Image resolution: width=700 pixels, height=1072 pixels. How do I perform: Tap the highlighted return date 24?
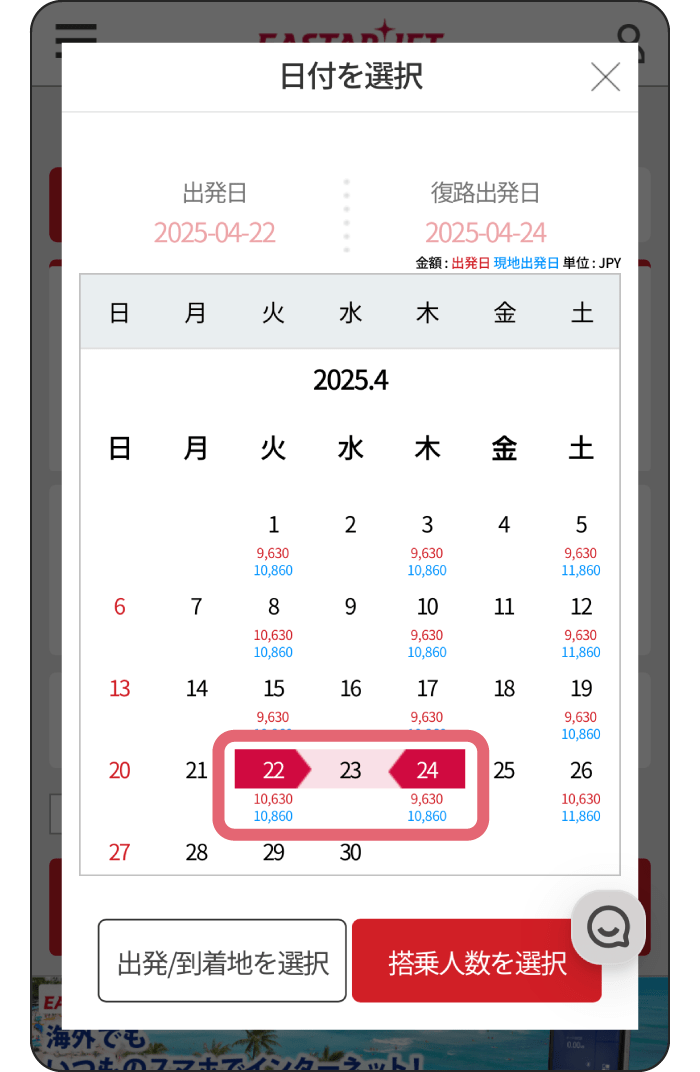[x=428, y=770]
